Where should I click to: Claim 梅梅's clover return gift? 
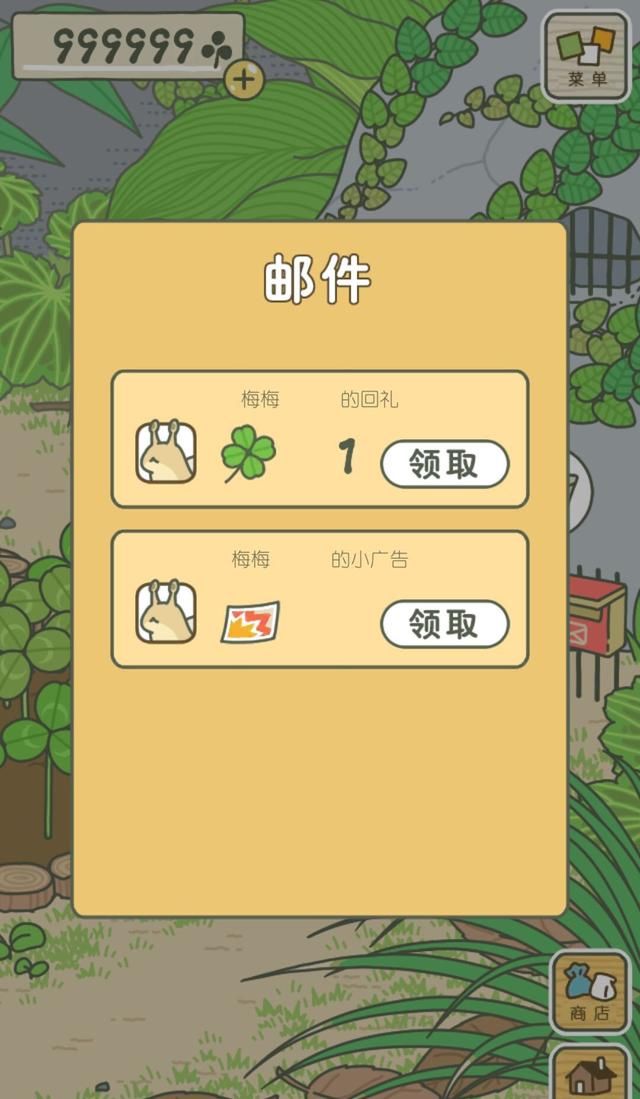pyautogui.click(x=444, y=464)
